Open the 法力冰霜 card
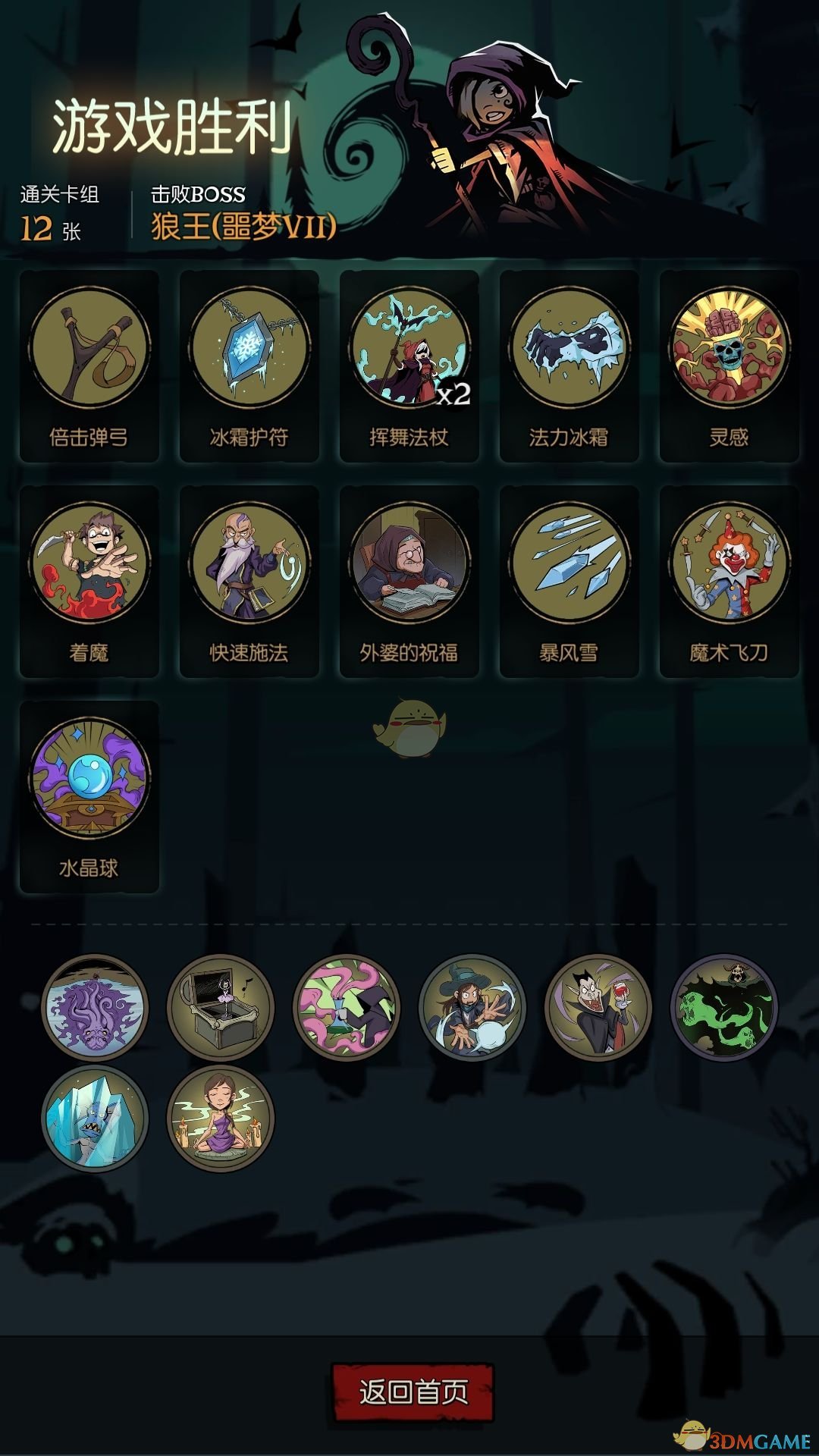The image size is (819, 1456). 570,365
